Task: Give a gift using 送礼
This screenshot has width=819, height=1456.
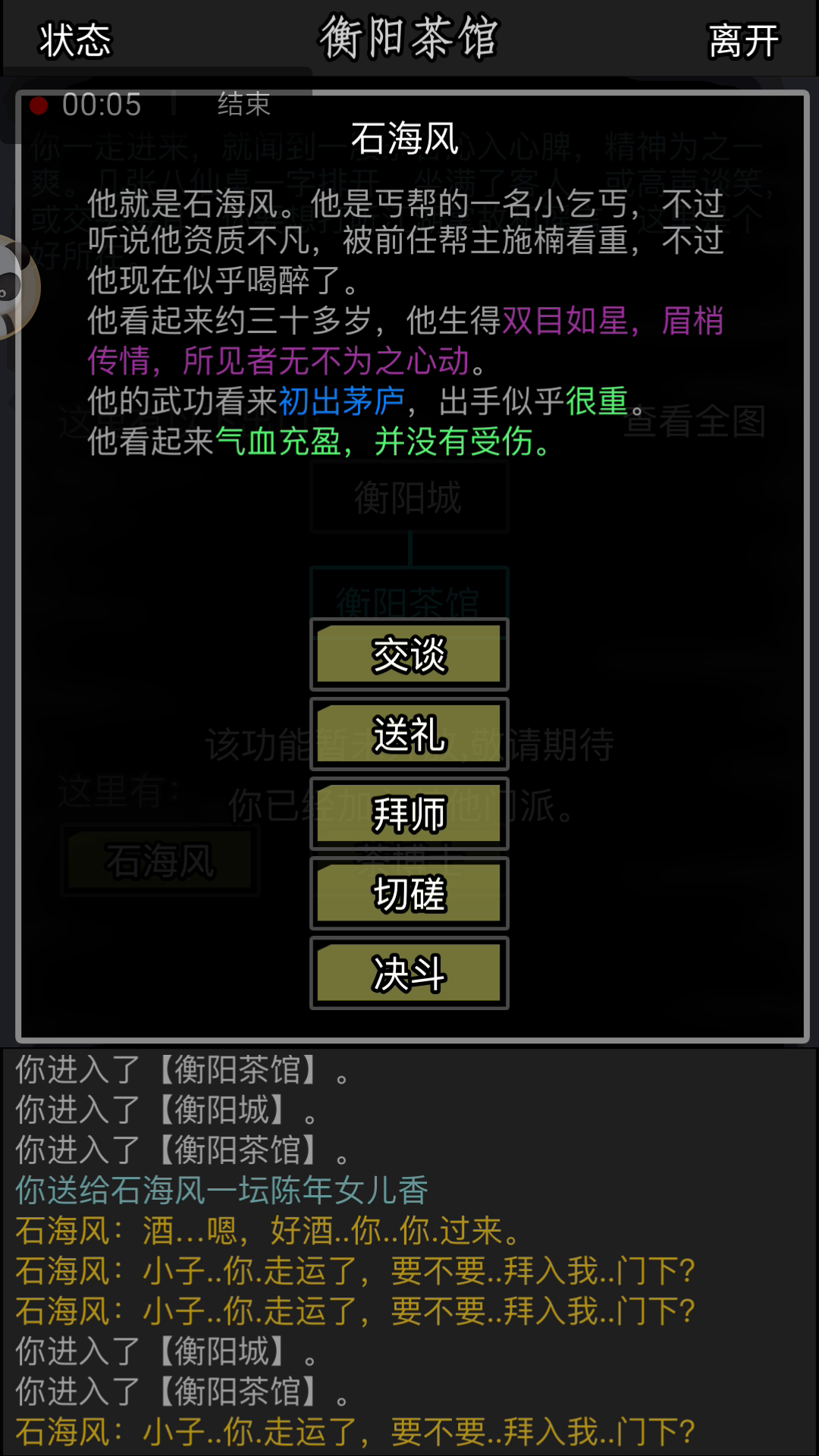Action: (409, 734)
